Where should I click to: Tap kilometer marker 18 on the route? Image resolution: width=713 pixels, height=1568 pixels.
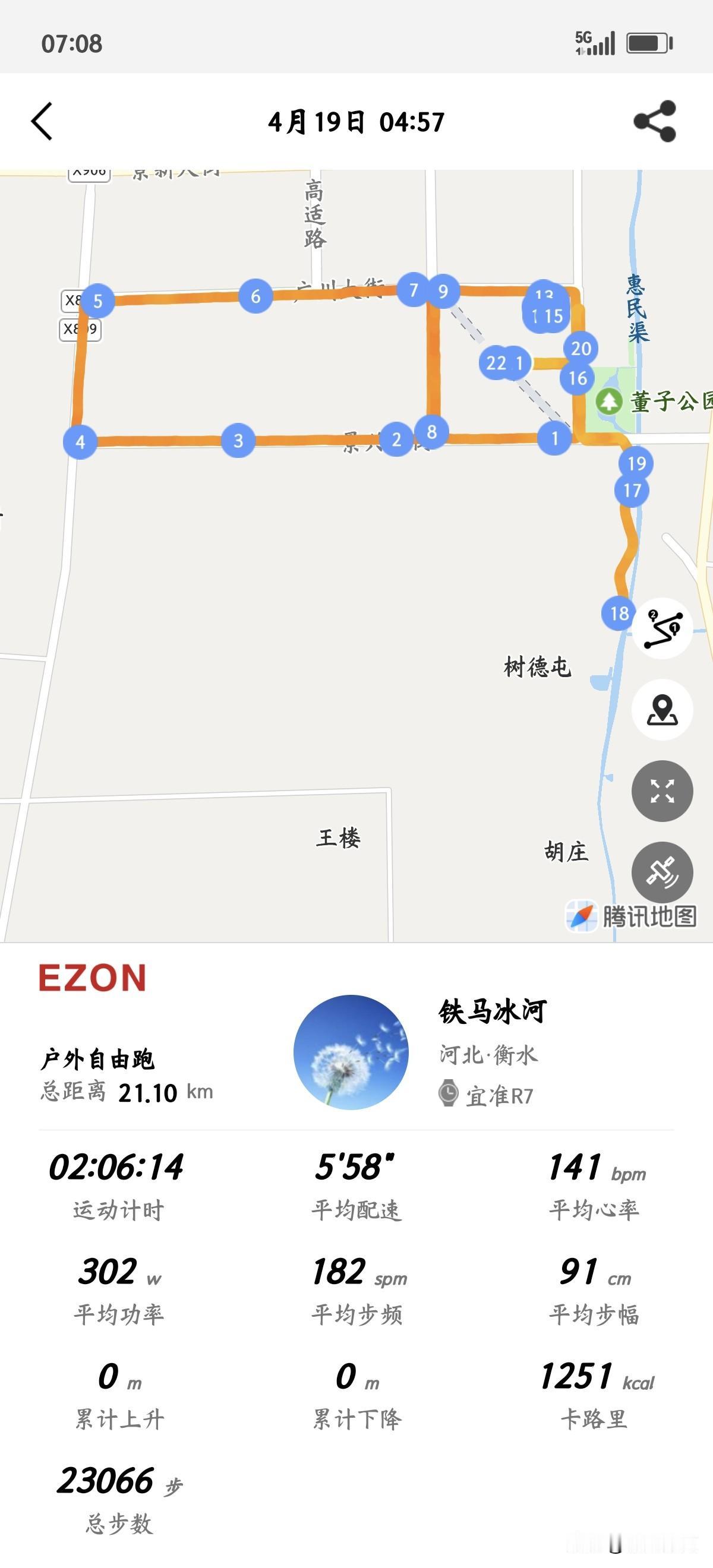(619, 615)
